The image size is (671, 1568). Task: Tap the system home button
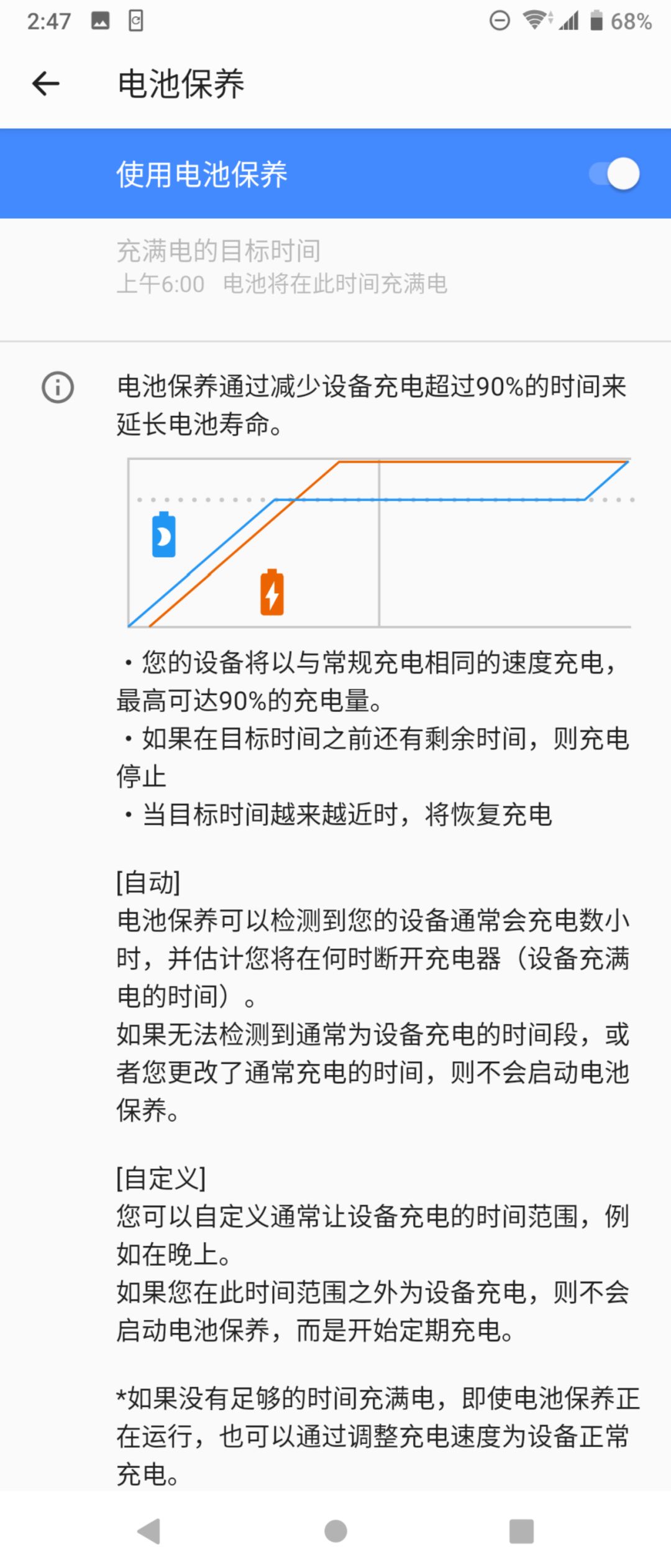pos(335,1531)
